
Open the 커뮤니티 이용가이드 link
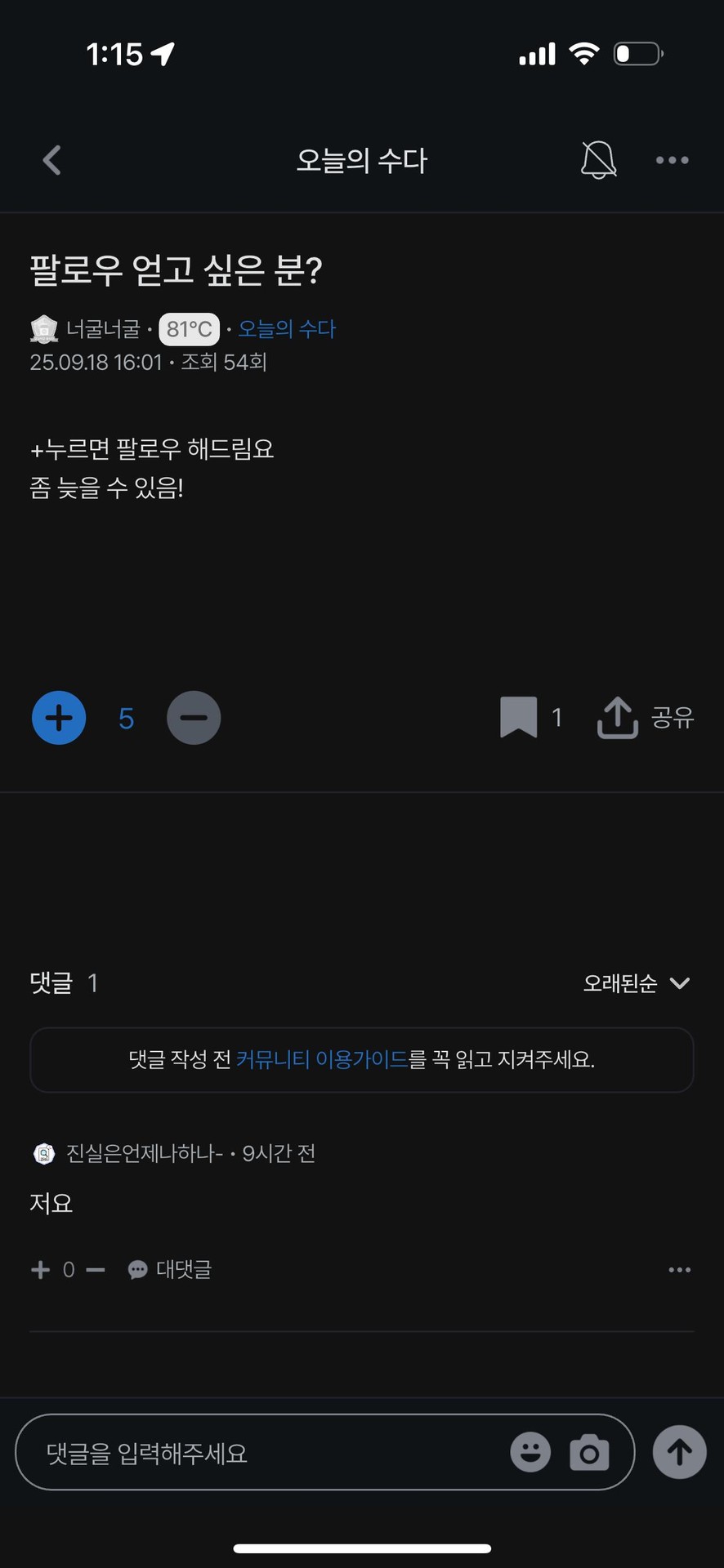click(x=322, y=1060)
